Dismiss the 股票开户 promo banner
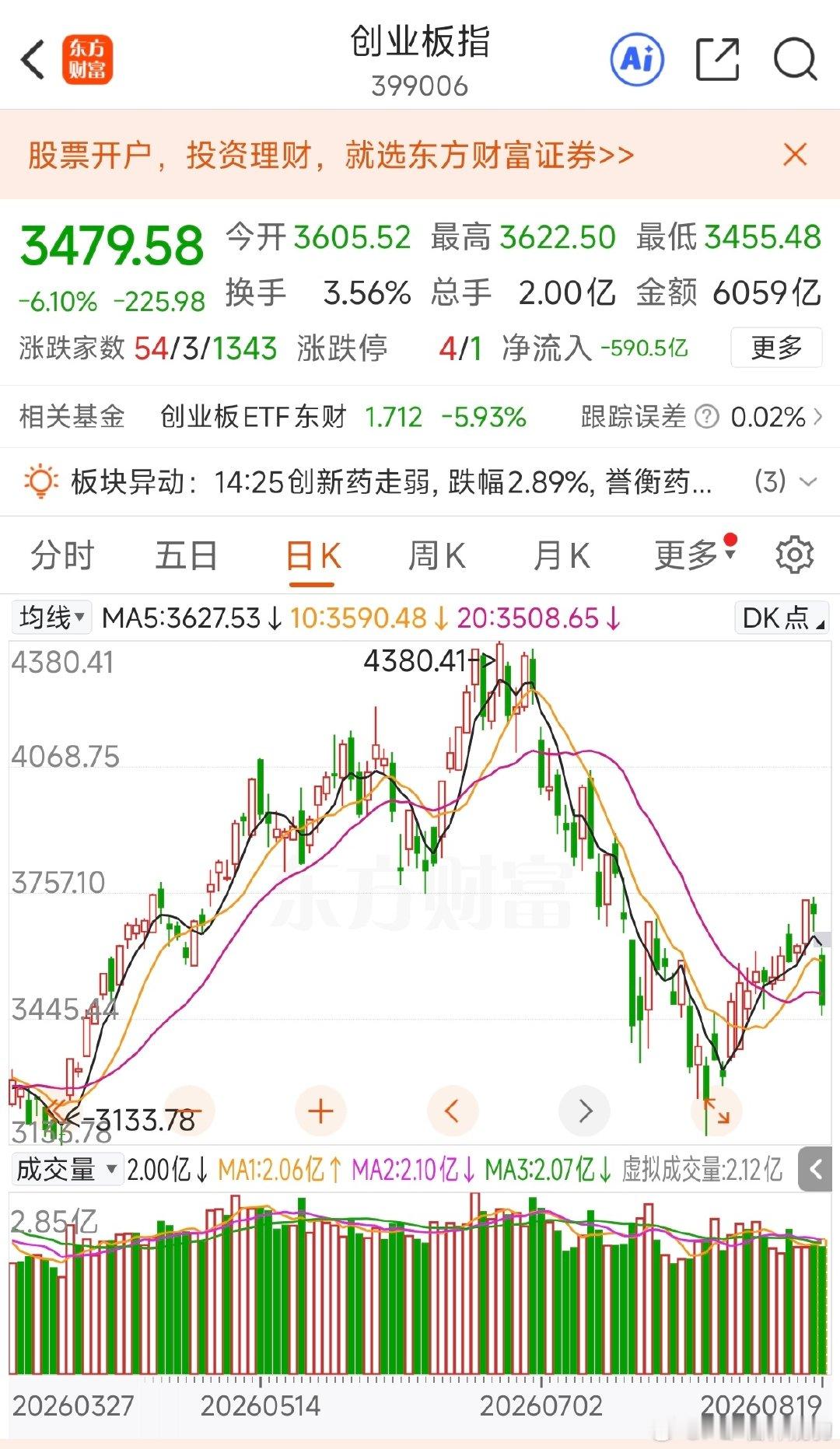 [x=795, y=154]
